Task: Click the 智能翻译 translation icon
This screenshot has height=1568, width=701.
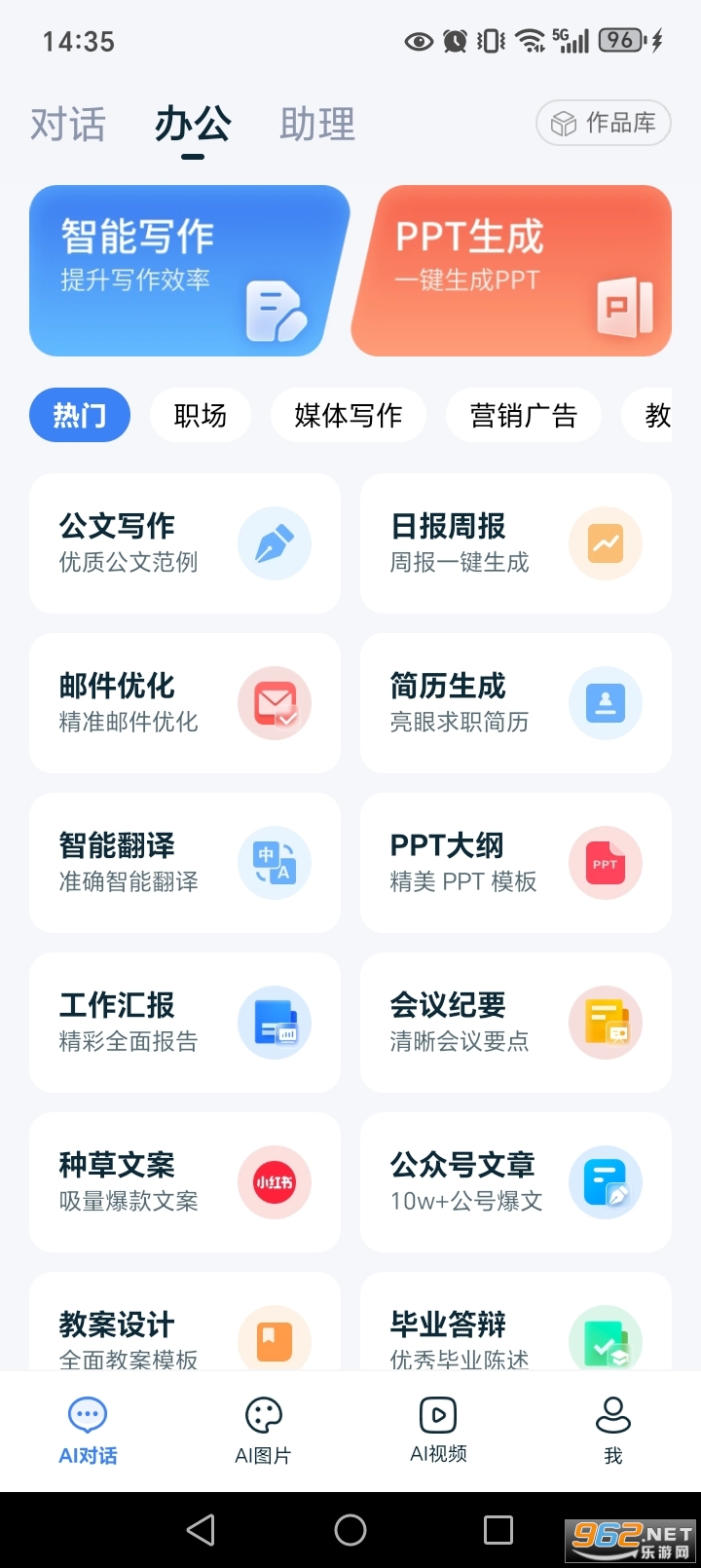Action: pos(274,863)
